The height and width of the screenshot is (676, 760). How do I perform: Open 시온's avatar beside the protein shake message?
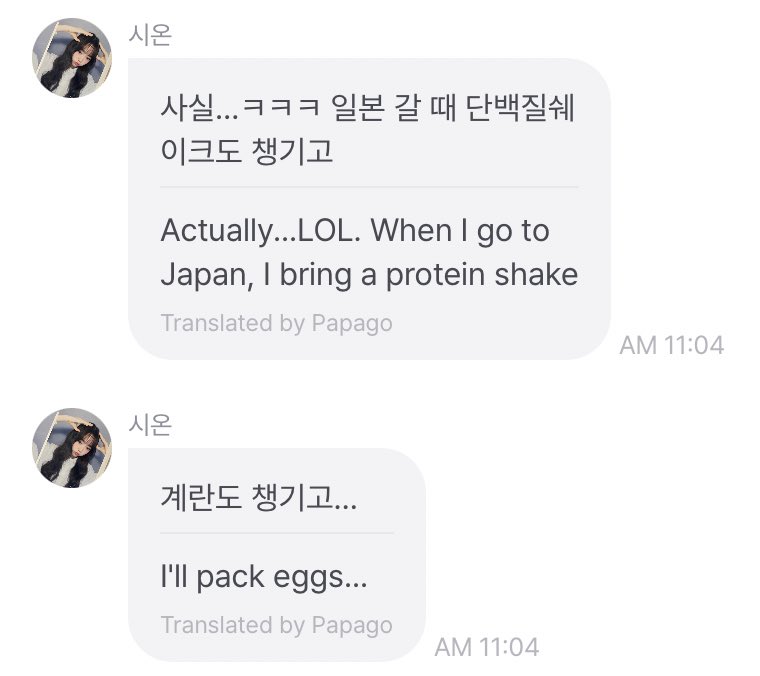(x=72, y=57)
